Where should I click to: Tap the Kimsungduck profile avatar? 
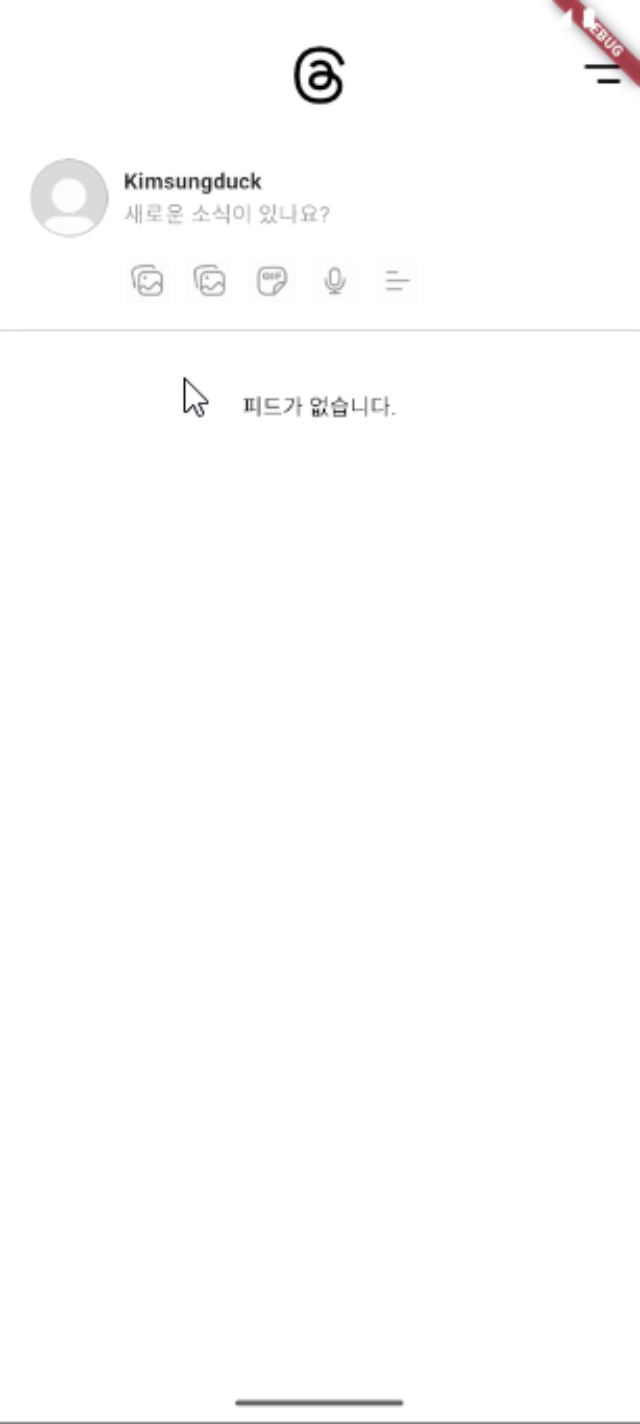pyautogui.click(x=69, y=197)
